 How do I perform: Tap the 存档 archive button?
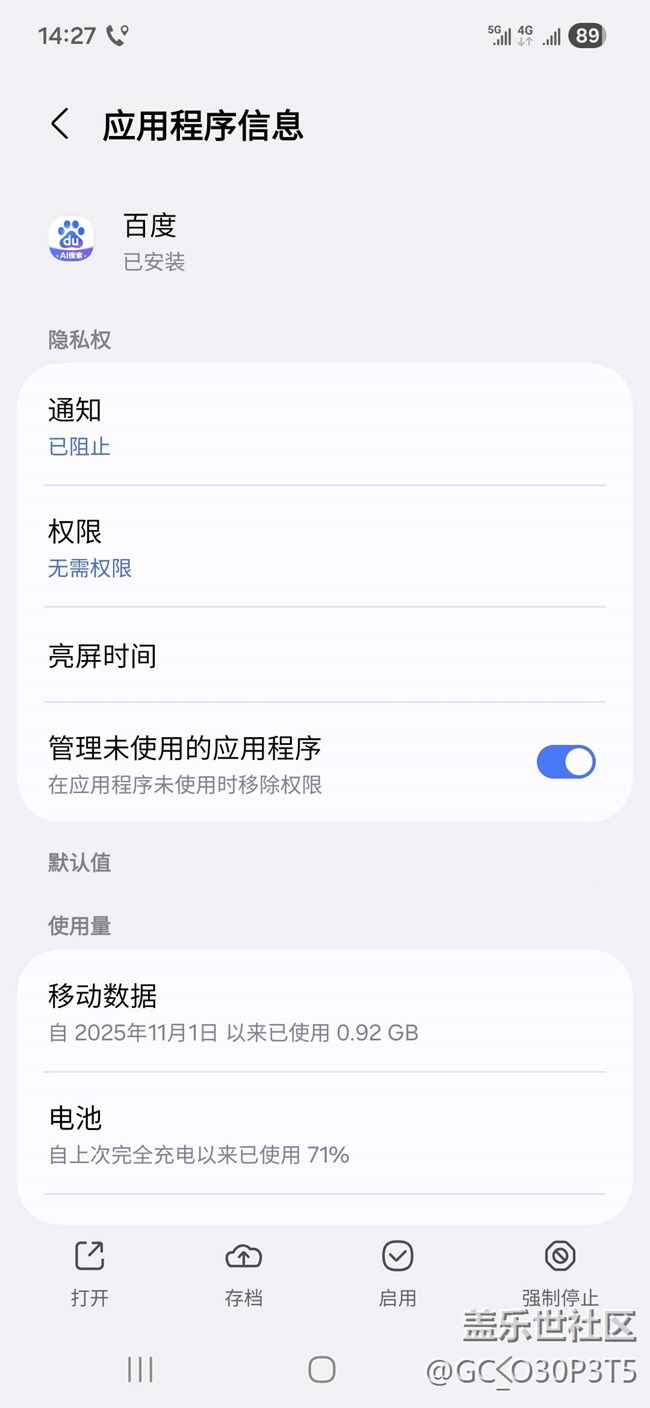point(243,1272)
